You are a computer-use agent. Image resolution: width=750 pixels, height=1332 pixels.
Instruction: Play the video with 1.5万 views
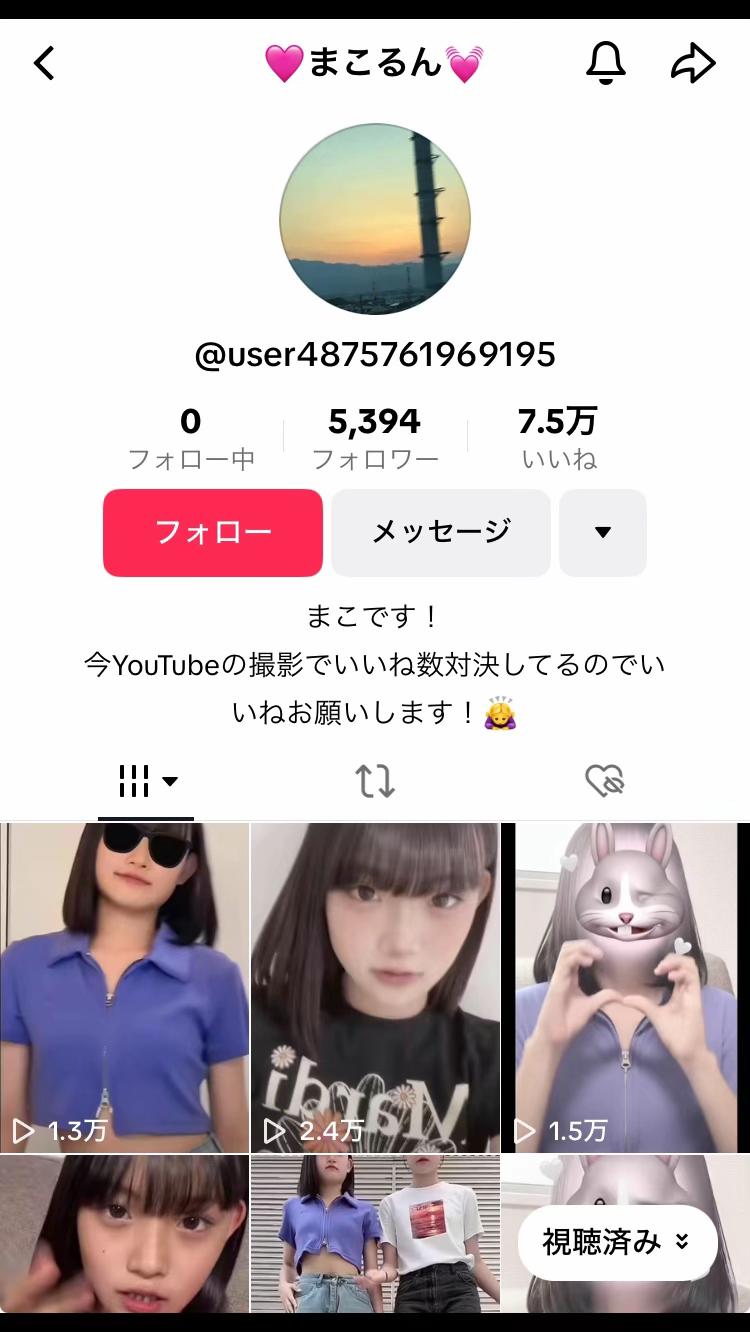point(625,987)
